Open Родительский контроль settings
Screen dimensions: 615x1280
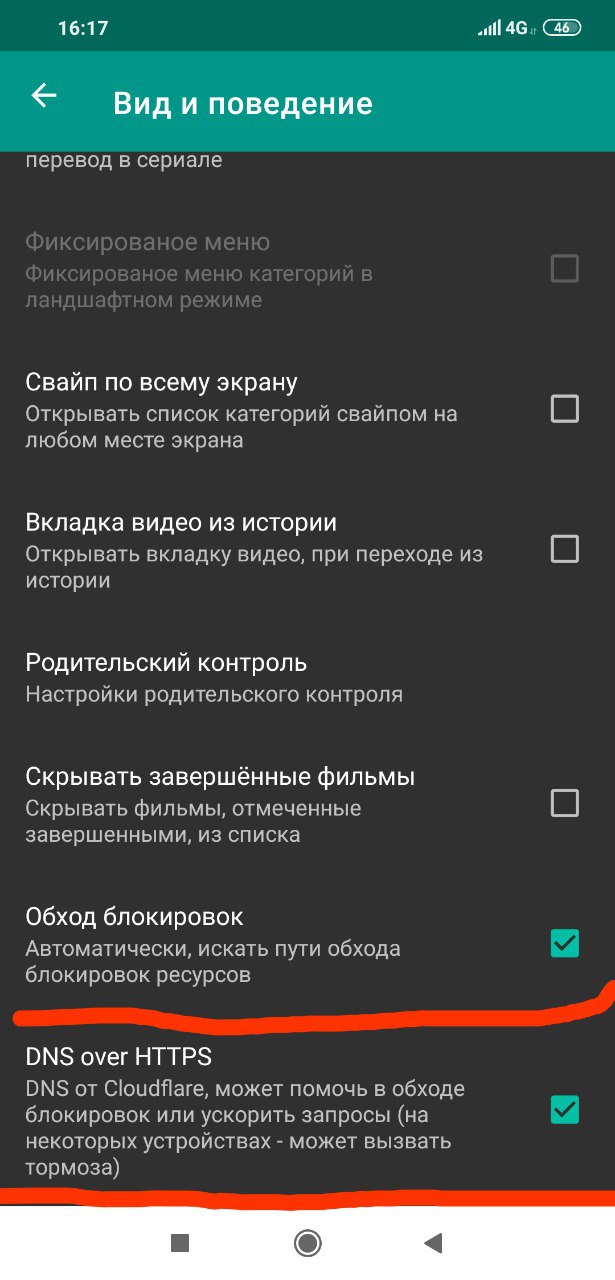(x=215, y=678)
